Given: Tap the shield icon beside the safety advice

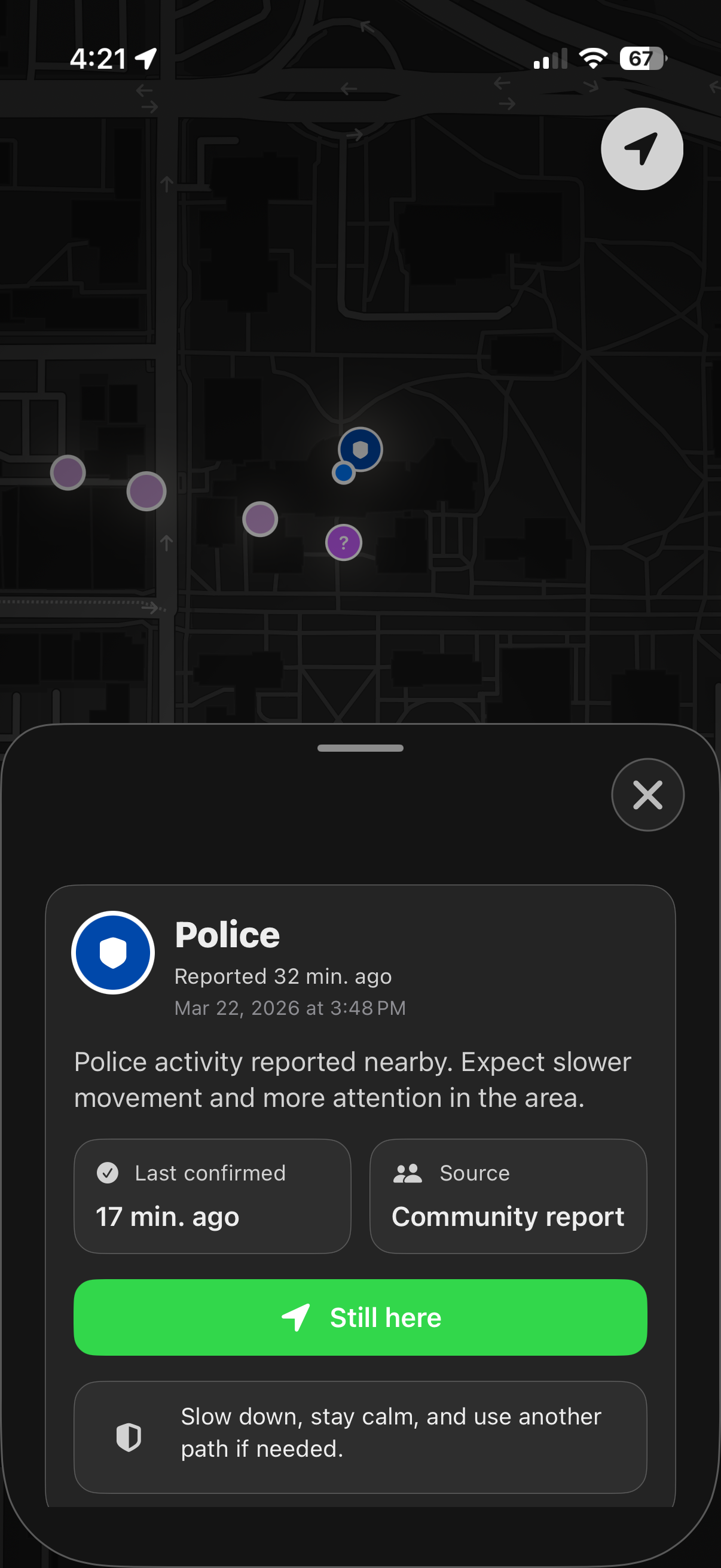Looking at the screenshot, I should pos(128,1438).
